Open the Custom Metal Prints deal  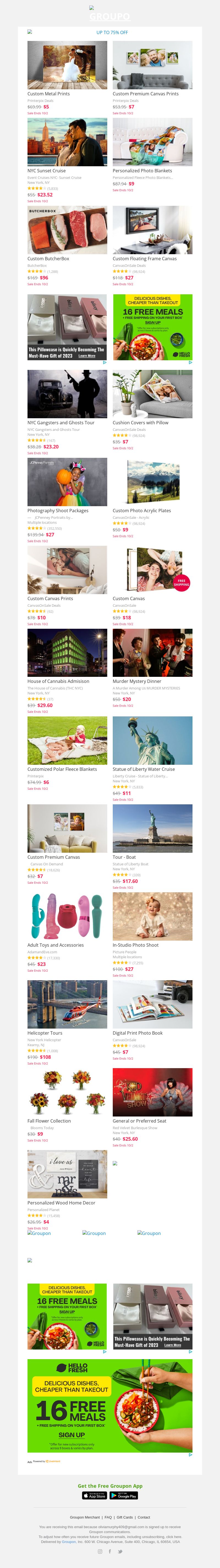coord(67,66)
